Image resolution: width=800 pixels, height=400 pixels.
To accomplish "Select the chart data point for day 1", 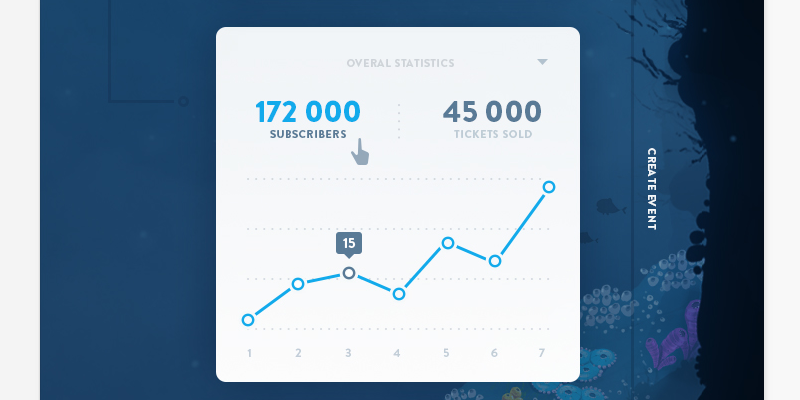I will tap(248, 320).
